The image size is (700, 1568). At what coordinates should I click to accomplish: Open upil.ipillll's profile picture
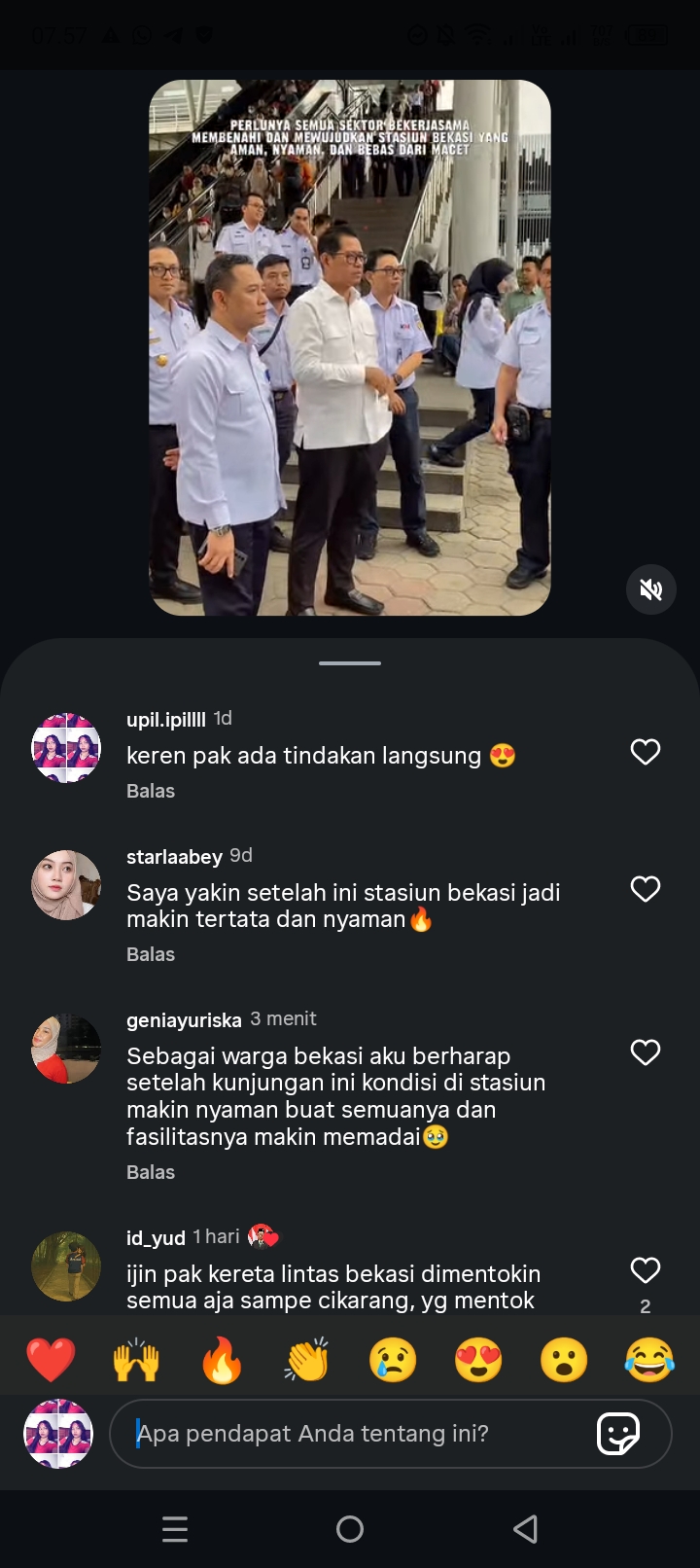pyautogui.click(x=66, y=748)
